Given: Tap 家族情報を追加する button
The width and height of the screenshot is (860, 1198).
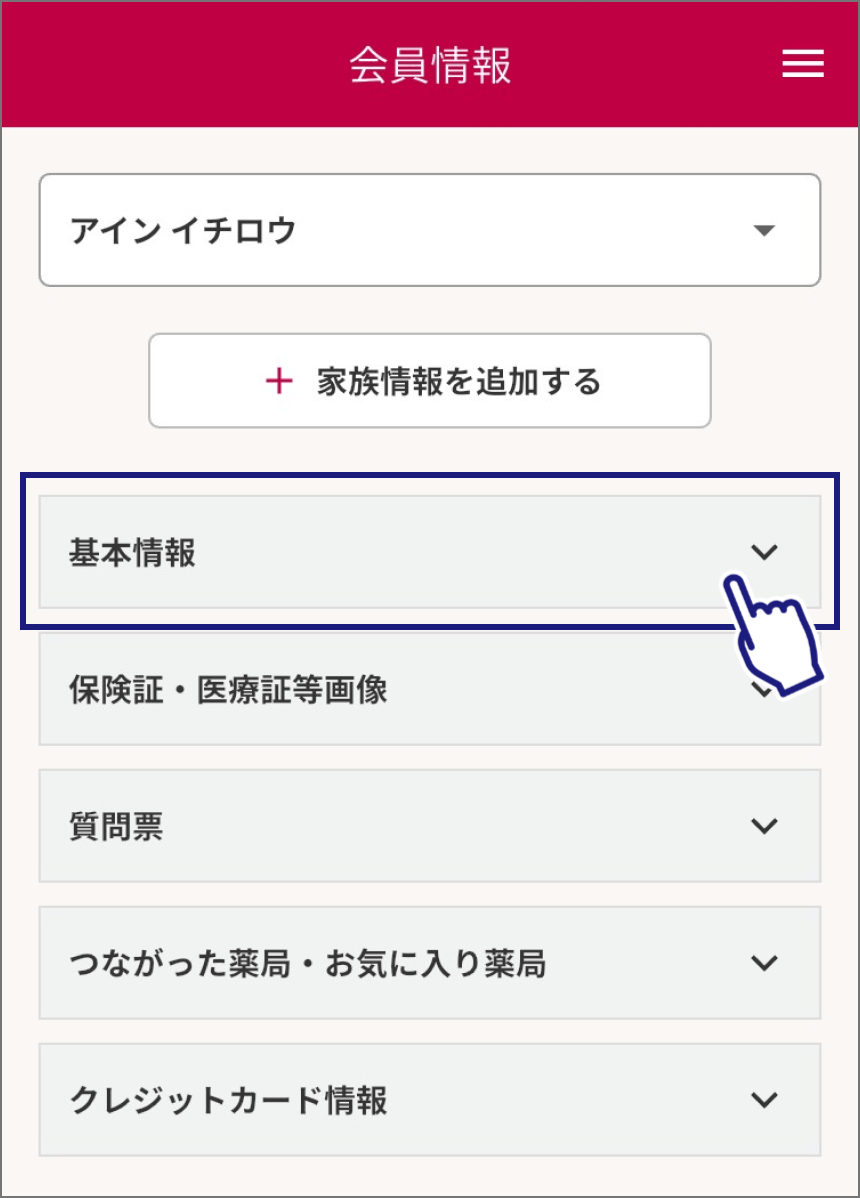Looking at the screenshot, I should pos(429,381).
